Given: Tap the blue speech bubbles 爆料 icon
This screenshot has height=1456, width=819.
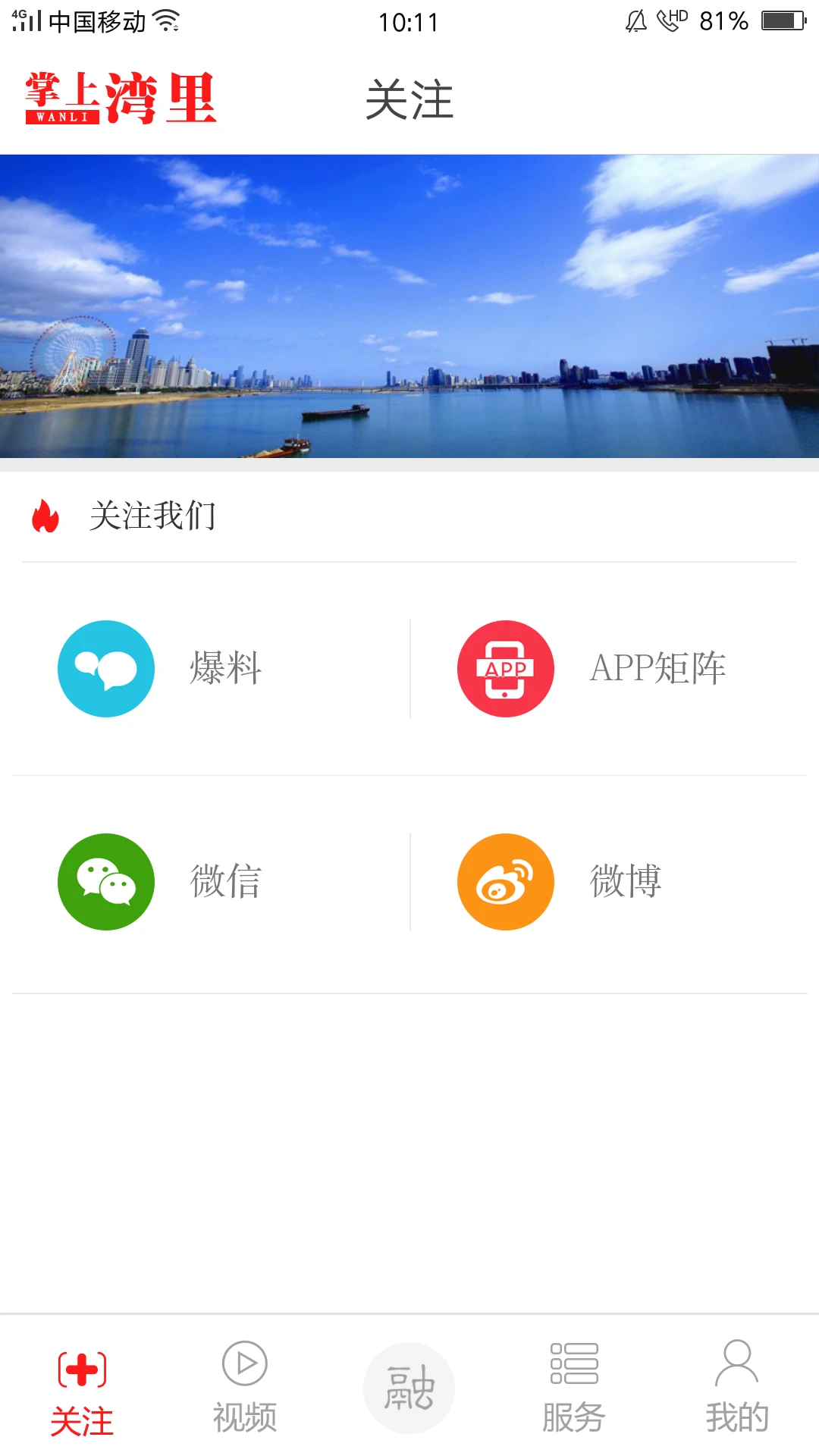Looking at the screenshot, I should tap(105, 669).
